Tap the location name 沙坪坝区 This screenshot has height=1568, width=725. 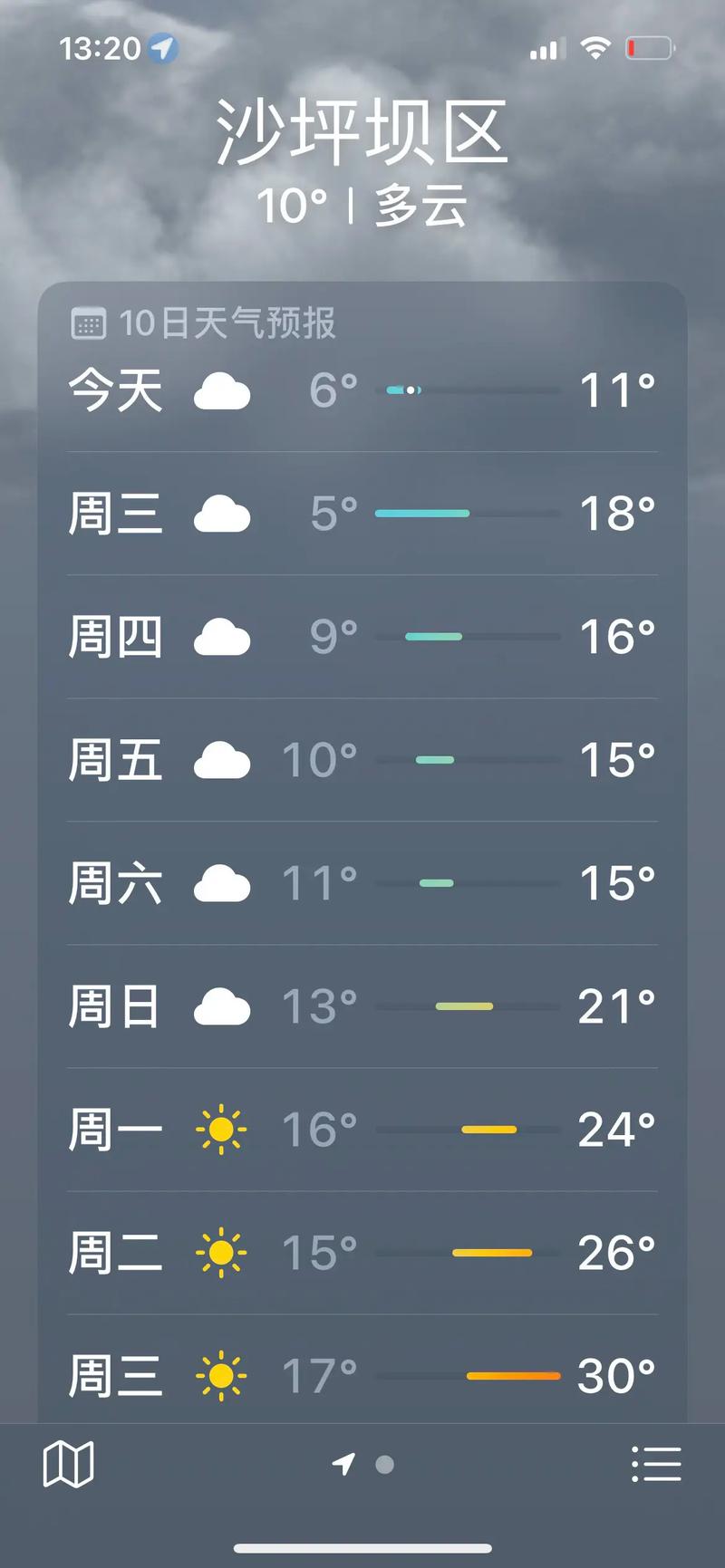pos(362,134)
